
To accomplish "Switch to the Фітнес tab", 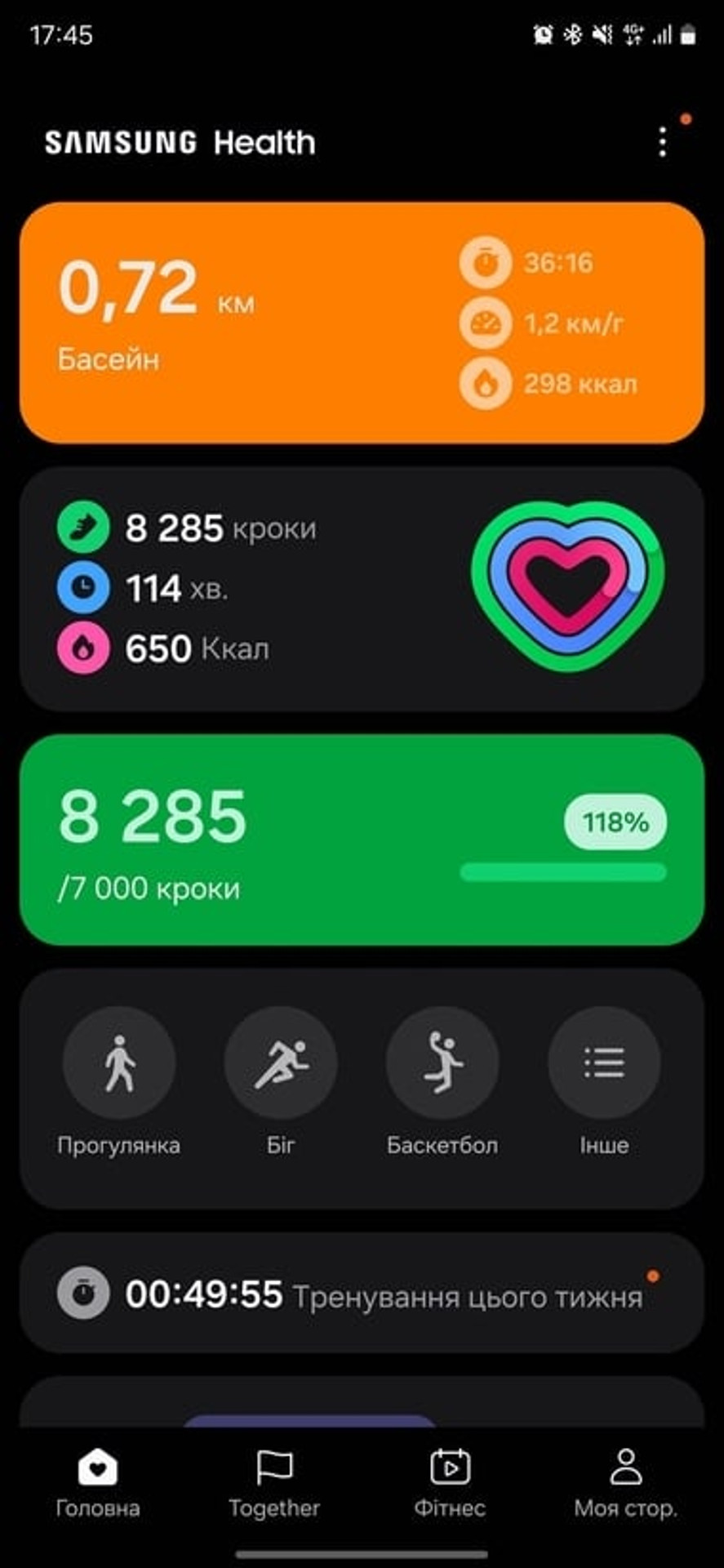I will (x=450, y=1482).
